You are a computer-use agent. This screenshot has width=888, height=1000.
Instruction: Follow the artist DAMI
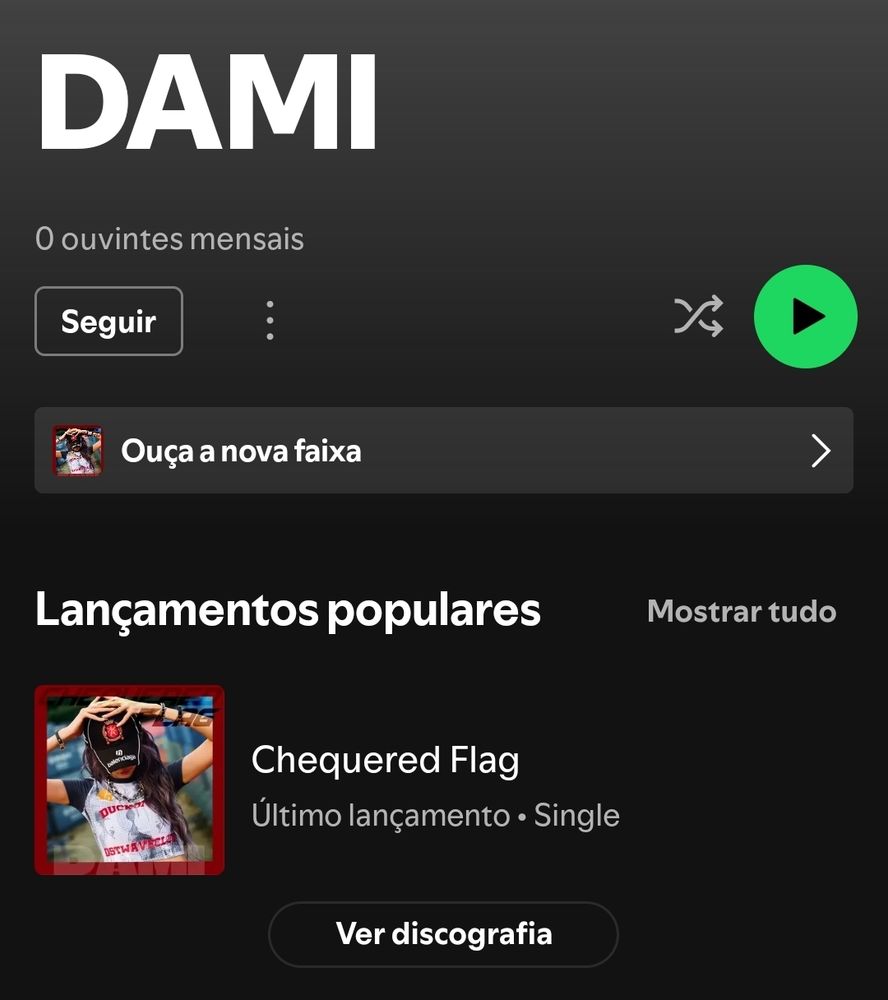109,321
